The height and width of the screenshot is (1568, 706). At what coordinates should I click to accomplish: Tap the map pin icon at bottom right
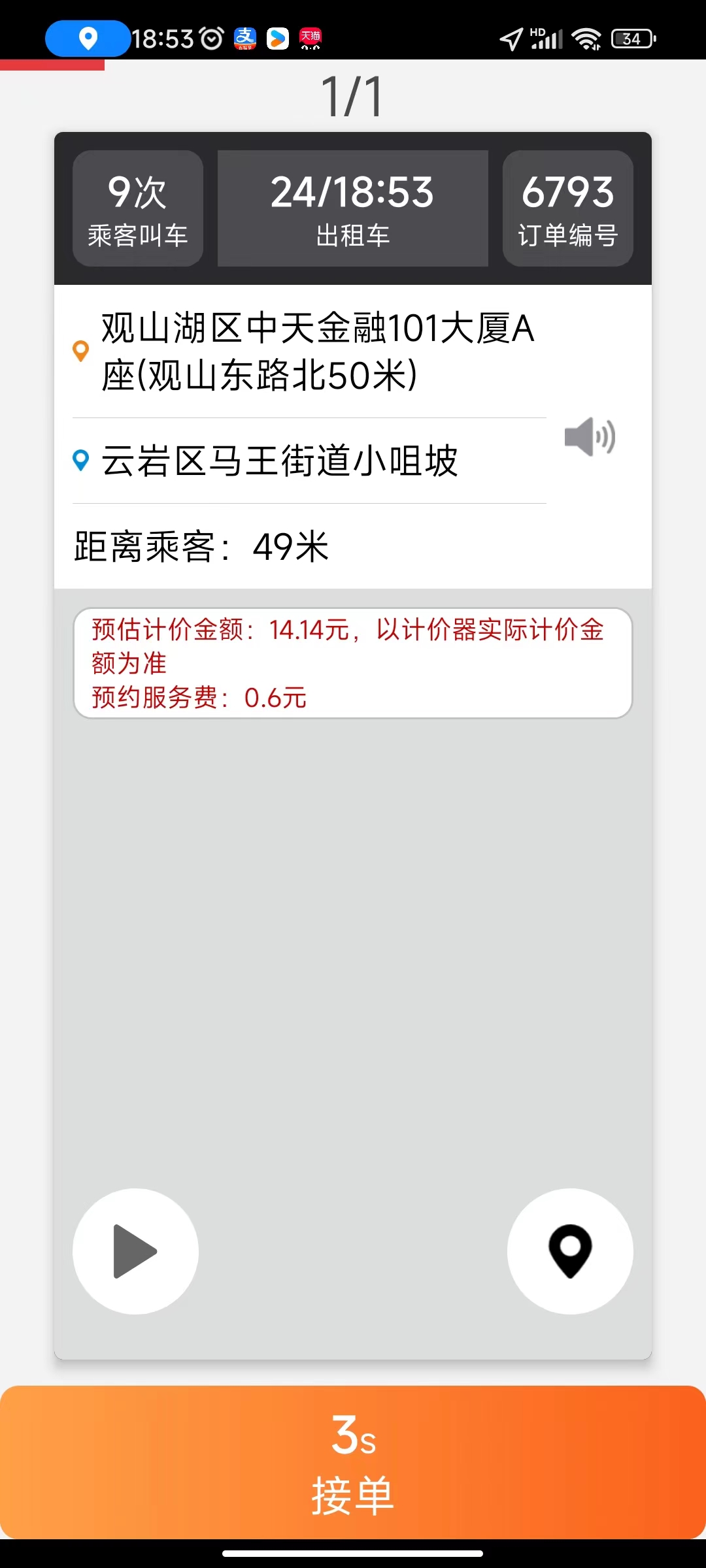(570, 1251)
